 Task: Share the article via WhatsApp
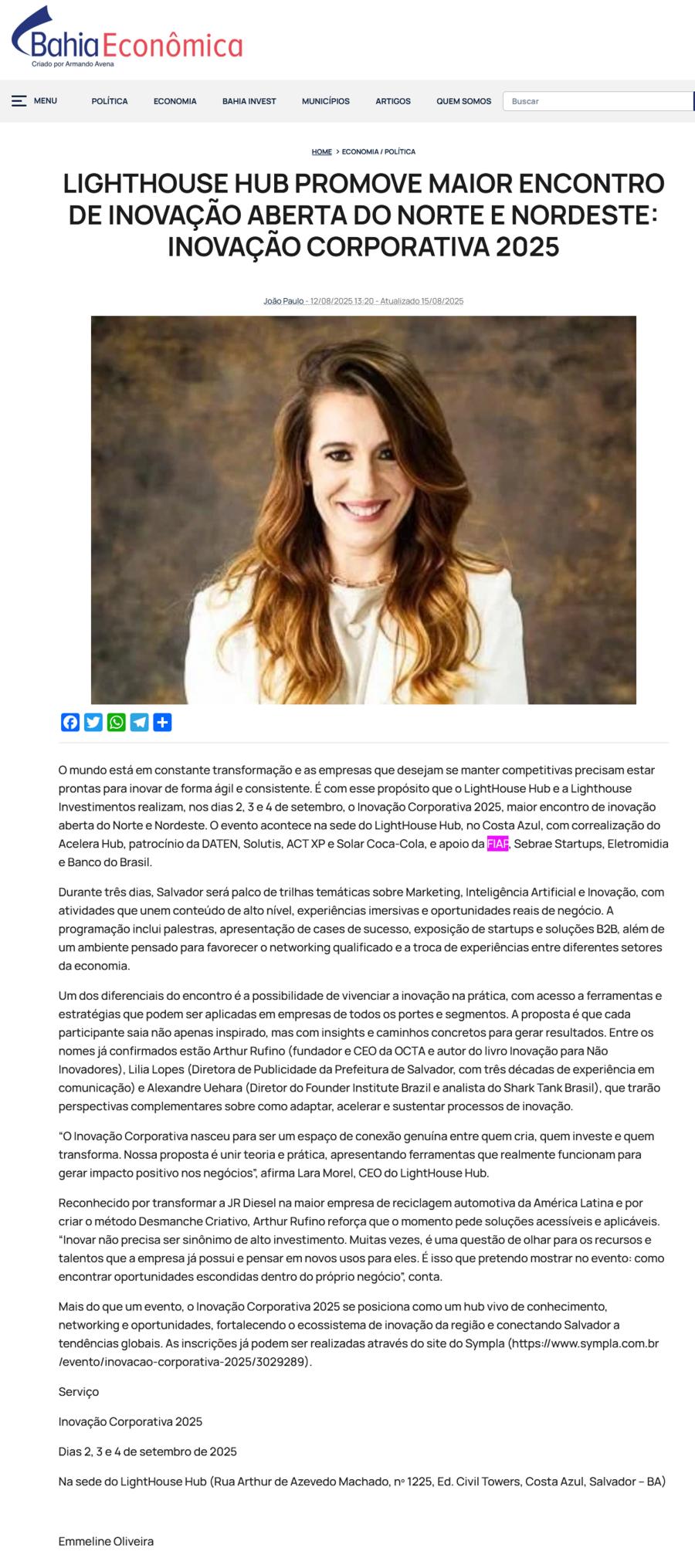[x=117, y=723]
